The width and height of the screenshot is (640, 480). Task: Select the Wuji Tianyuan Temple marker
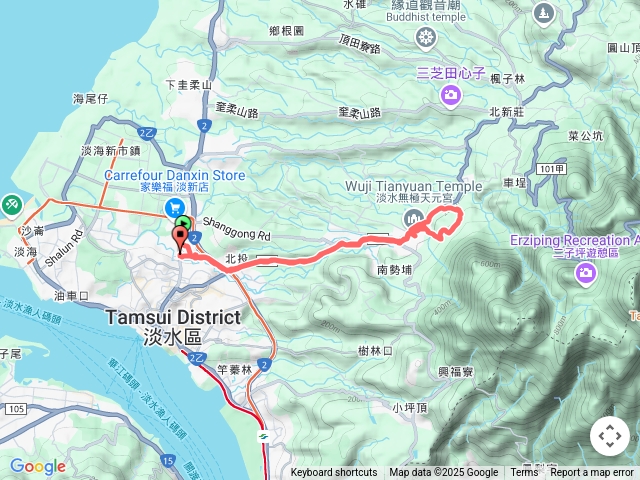413,219
